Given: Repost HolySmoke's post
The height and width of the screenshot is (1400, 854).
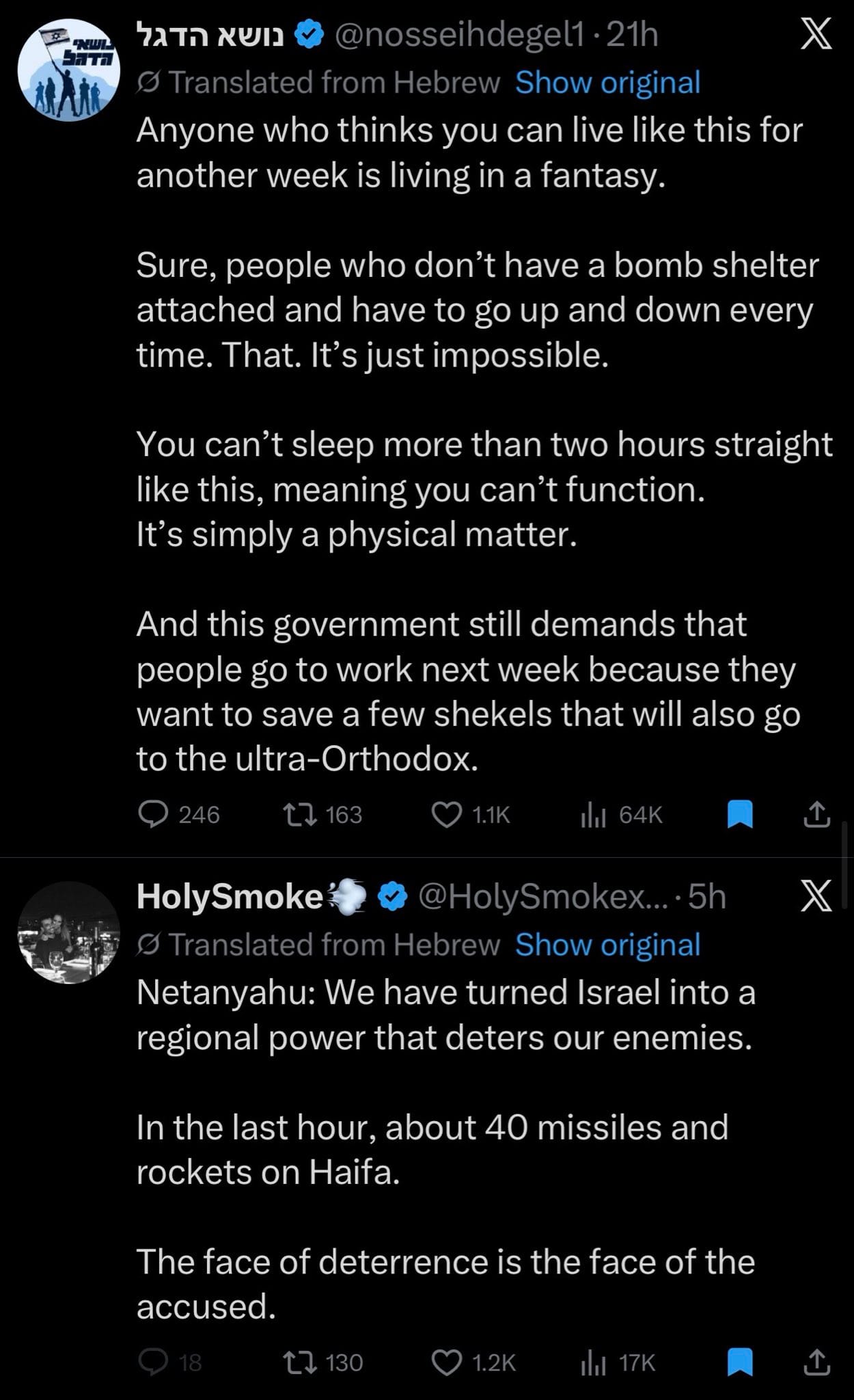Looking at the screenshot, I should tap(299, 1362).
